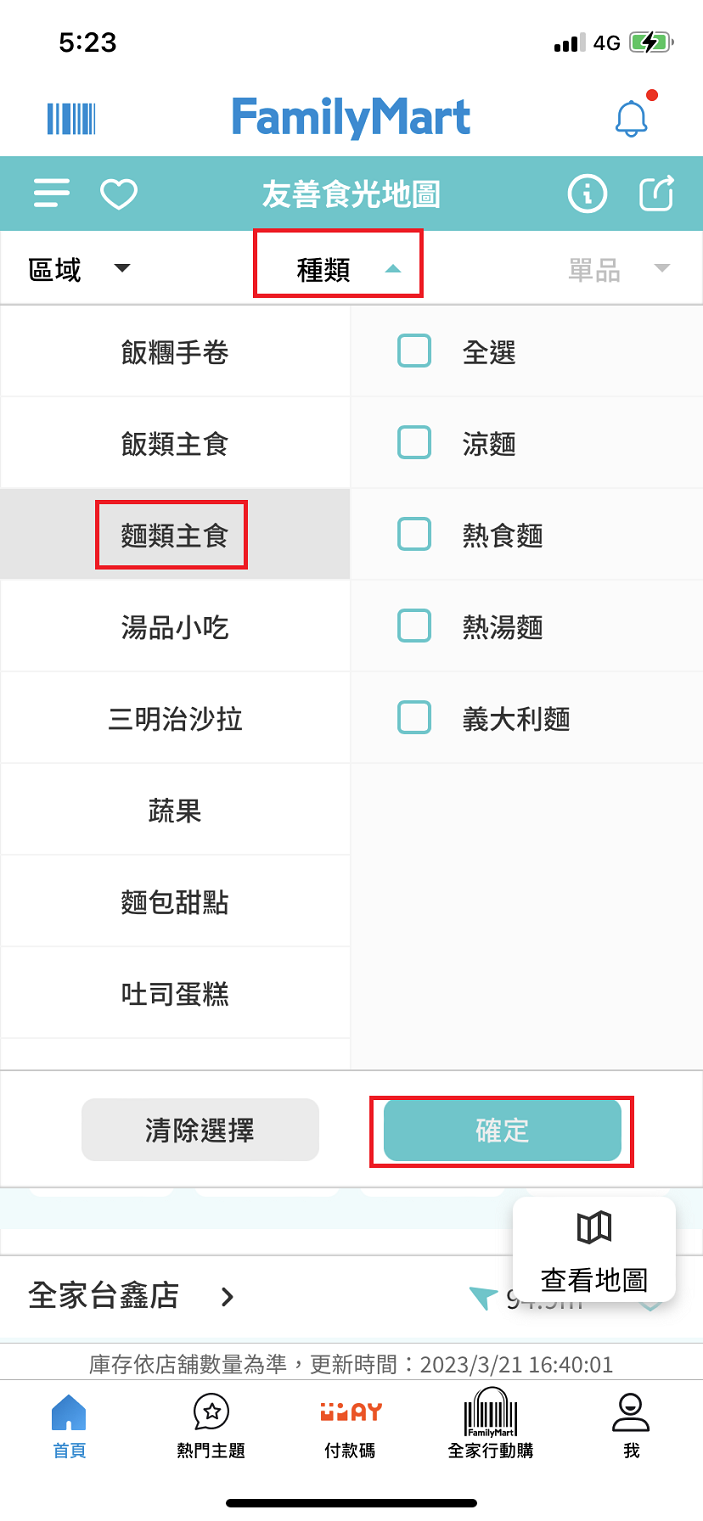Screen dimensions: 703x1521
Task: Choose the 三明治沙拉 category
Action: coord(175,719)
